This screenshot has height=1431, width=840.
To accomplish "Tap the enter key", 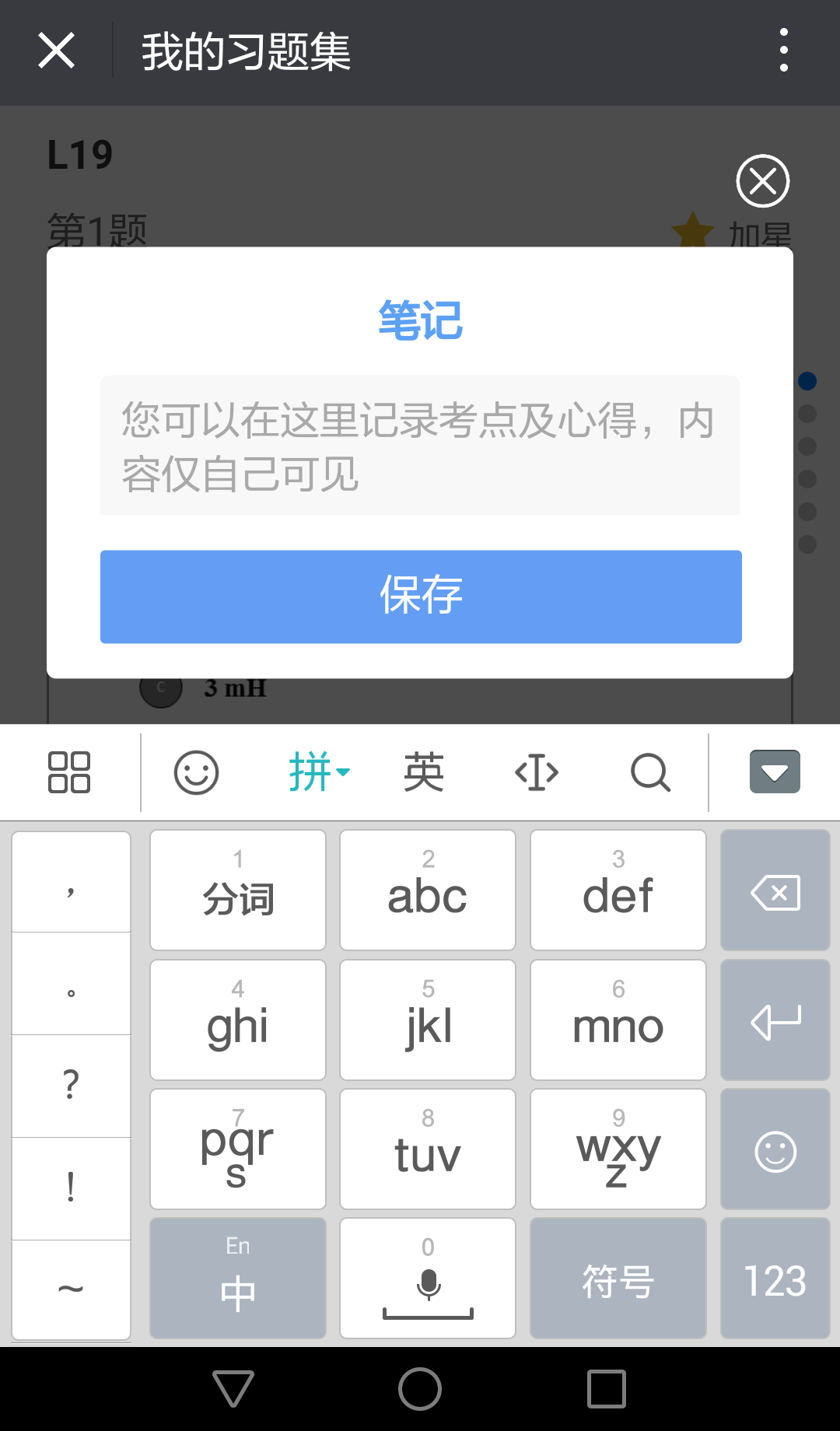I will pos(775,1020).
